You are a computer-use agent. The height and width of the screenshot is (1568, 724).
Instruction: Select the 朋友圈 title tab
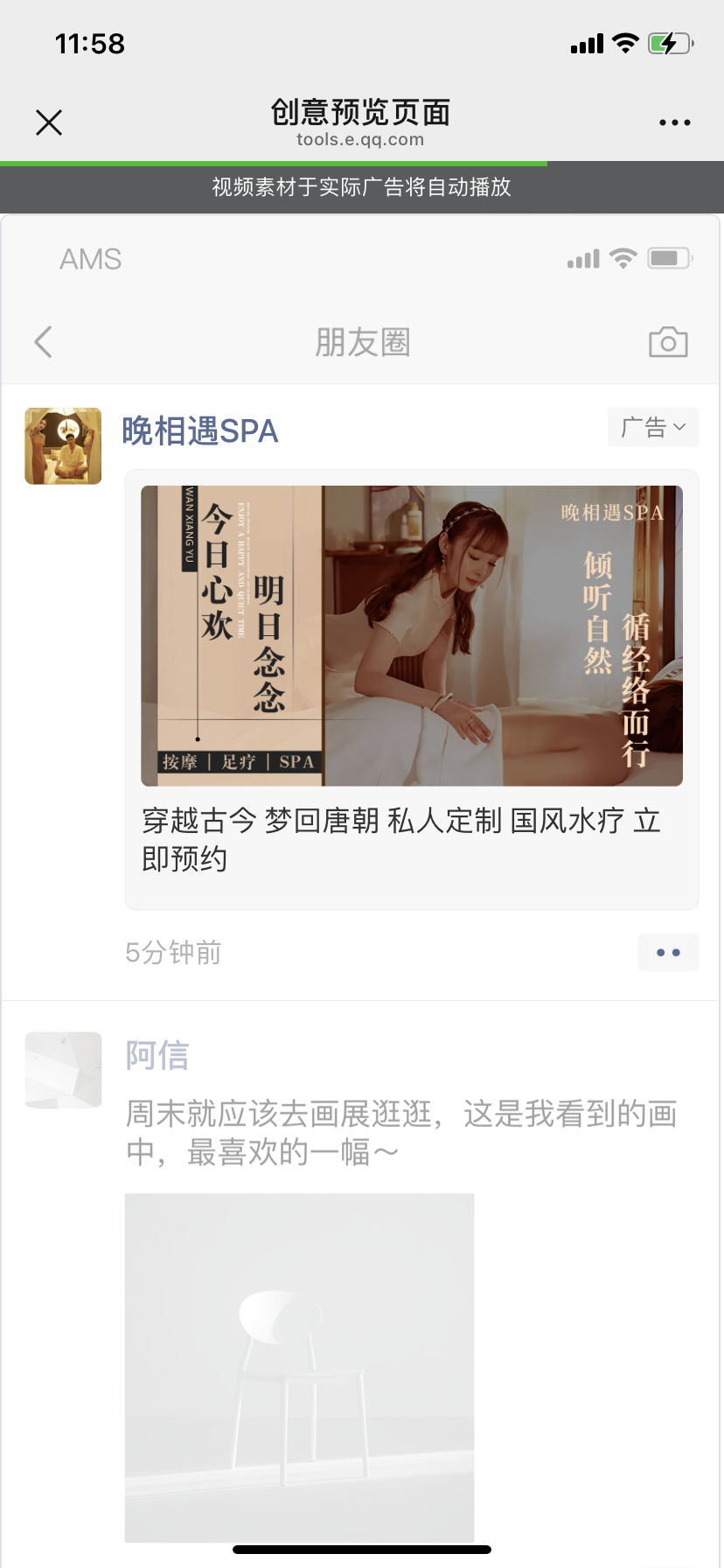[361, 342]
